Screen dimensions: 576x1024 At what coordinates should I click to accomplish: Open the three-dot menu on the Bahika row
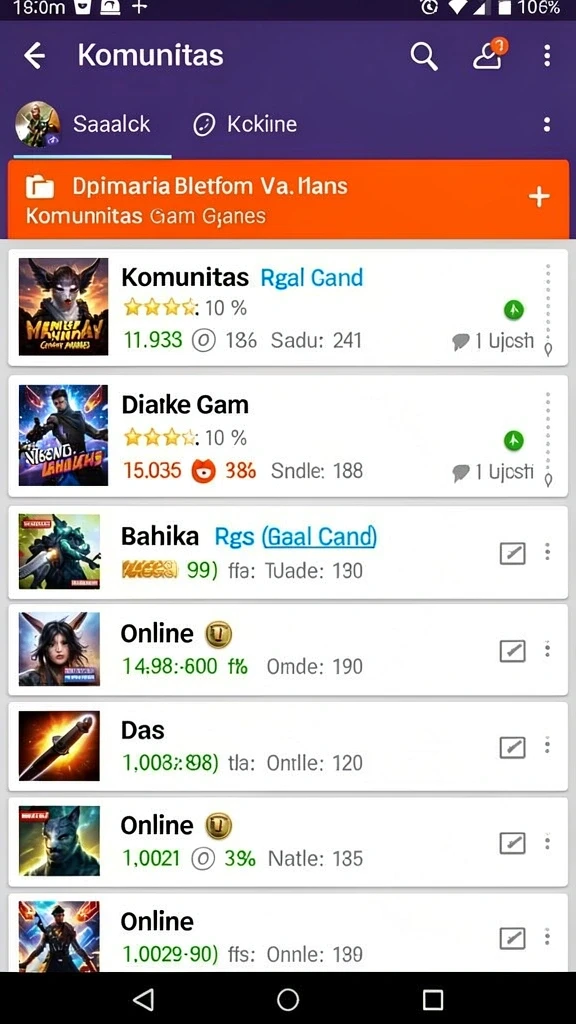[547, 552]
